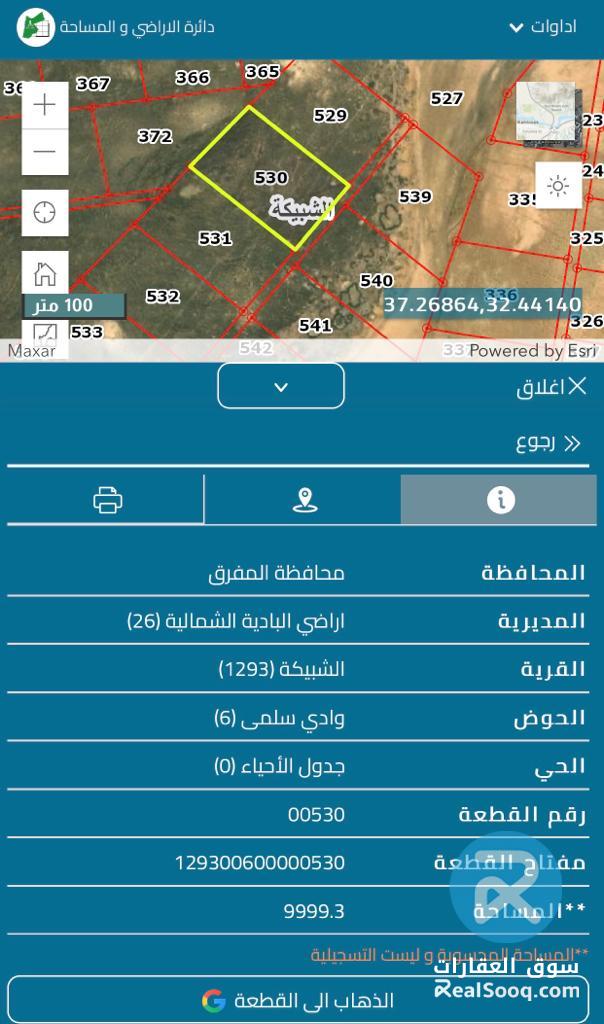This screenshot has height=1024, width=604.
Task: Switch to the location pin tab
Action: pos(305,500)
